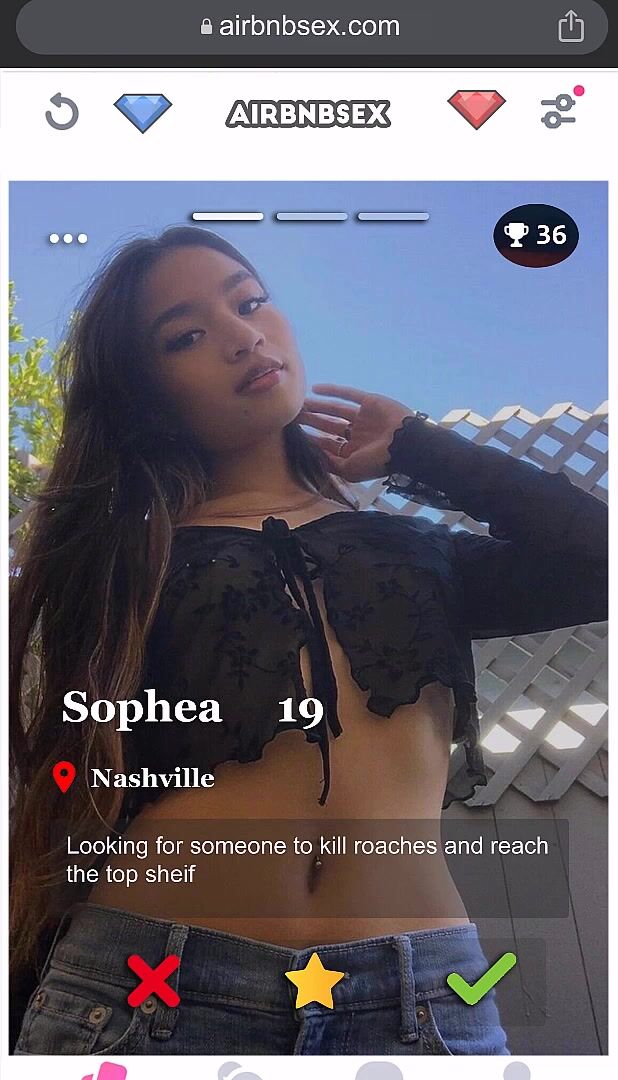This screenshot has height=1080, width=618.
Task: Open the filter settings sliders
Action: 561,109
